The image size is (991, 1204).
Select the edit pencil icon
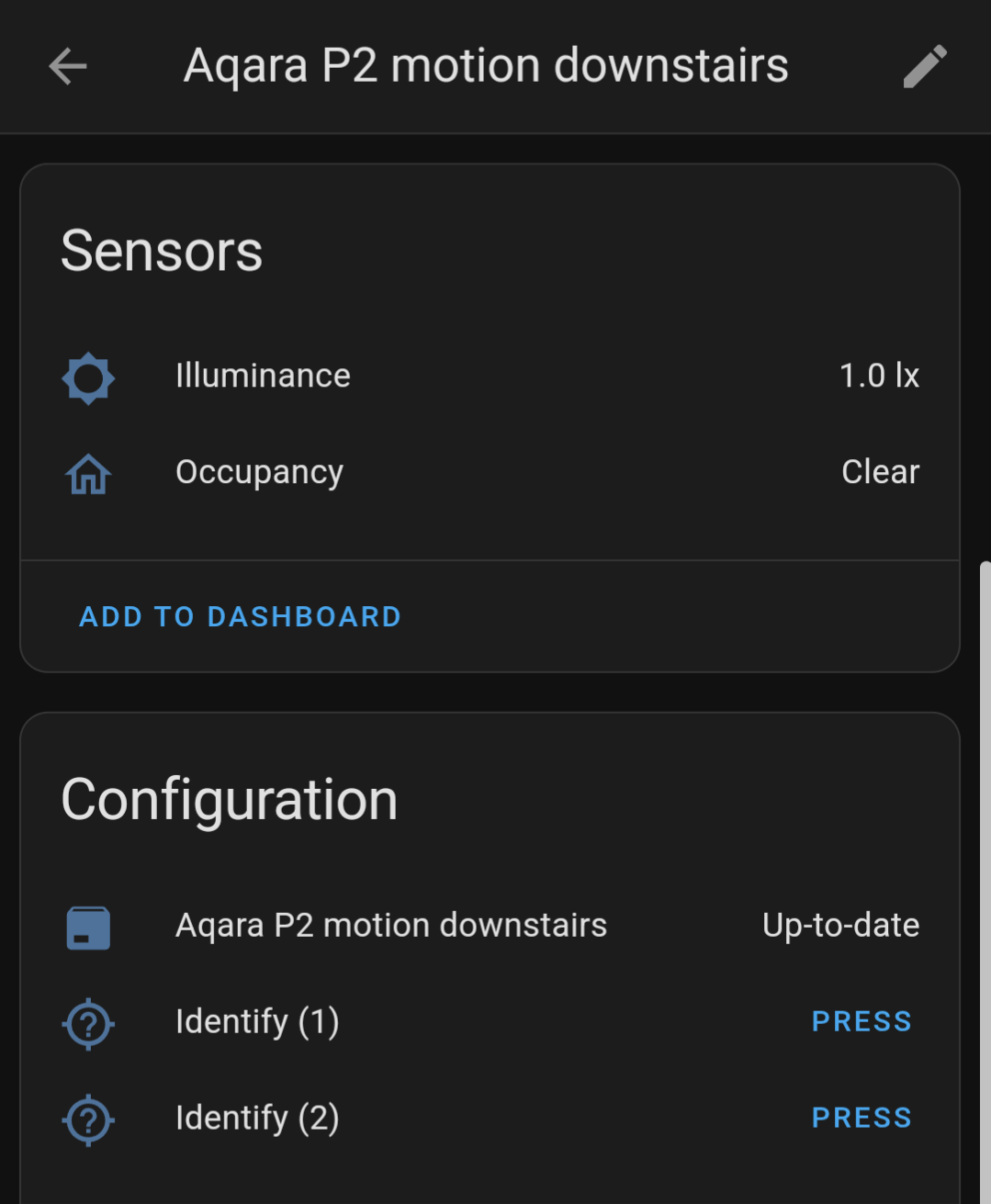click(924, 65)
